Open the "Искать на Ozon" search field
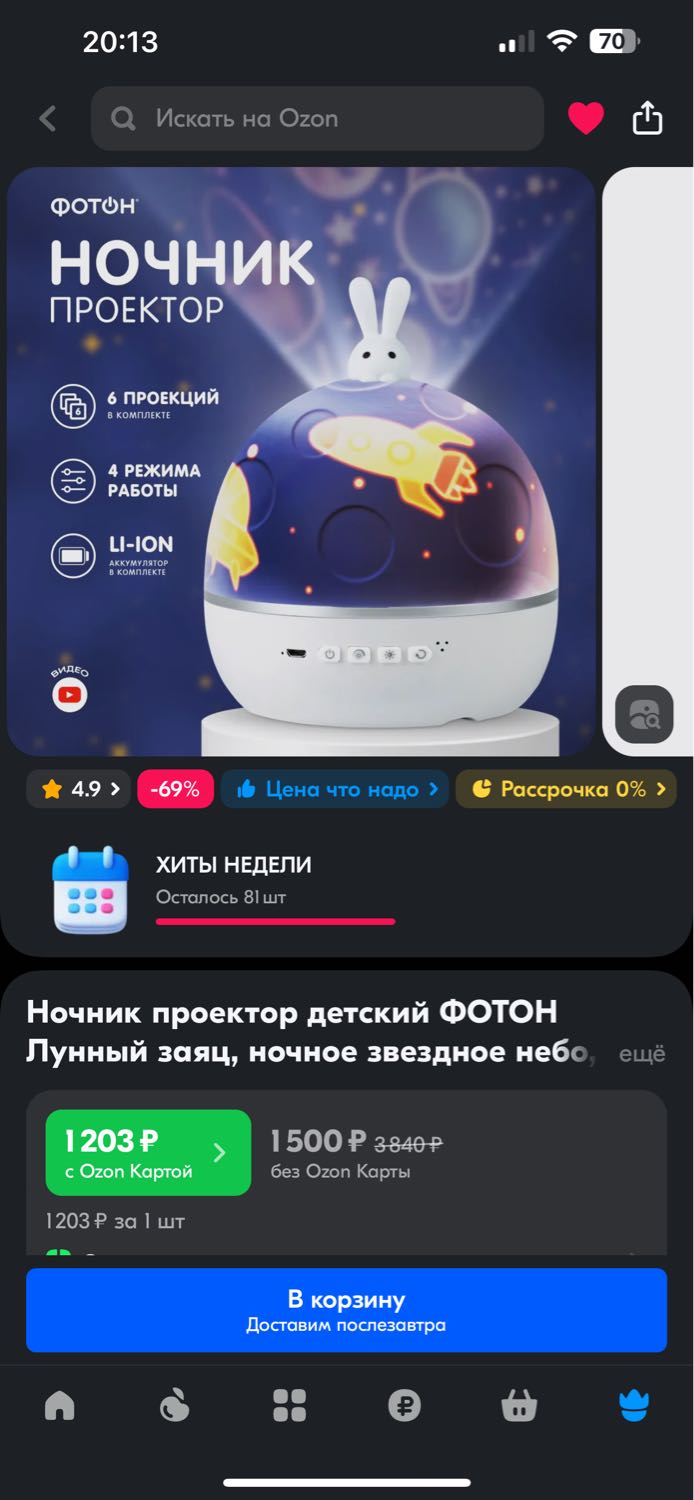 (x=317, y=118)
